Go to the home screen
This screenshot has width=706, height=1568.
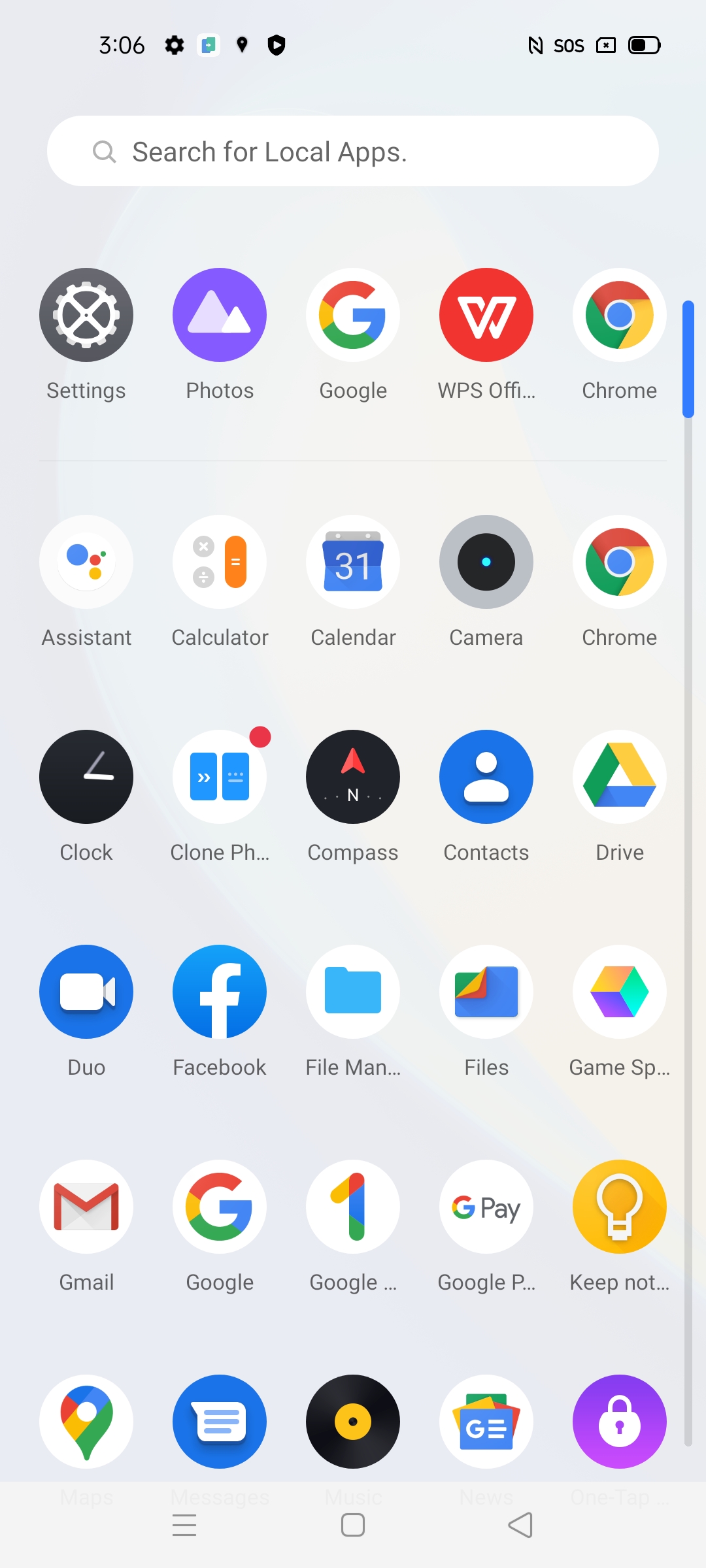[x=353, y=1526]
